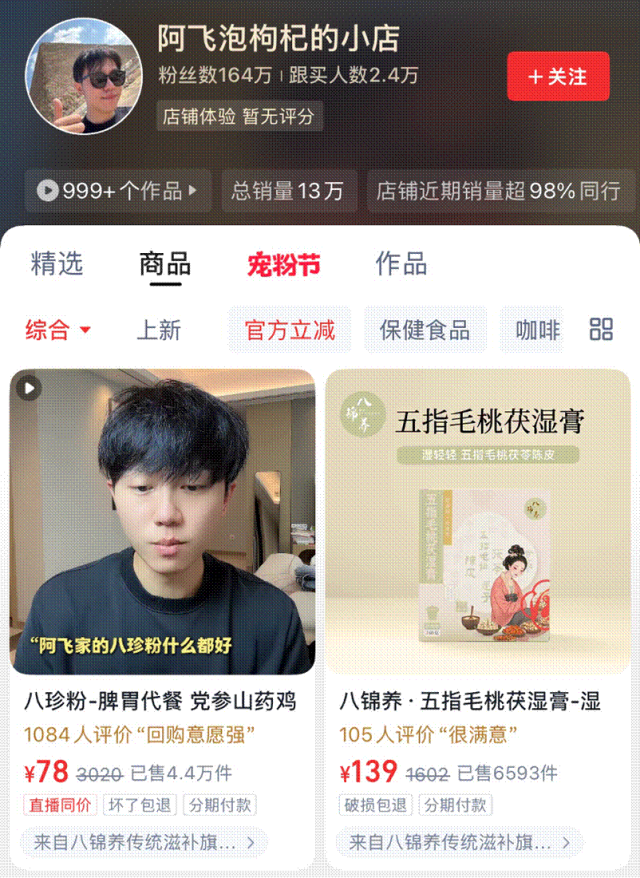The image size is (640, 878).
Task: Sort products by 上新
Action: 158,329
